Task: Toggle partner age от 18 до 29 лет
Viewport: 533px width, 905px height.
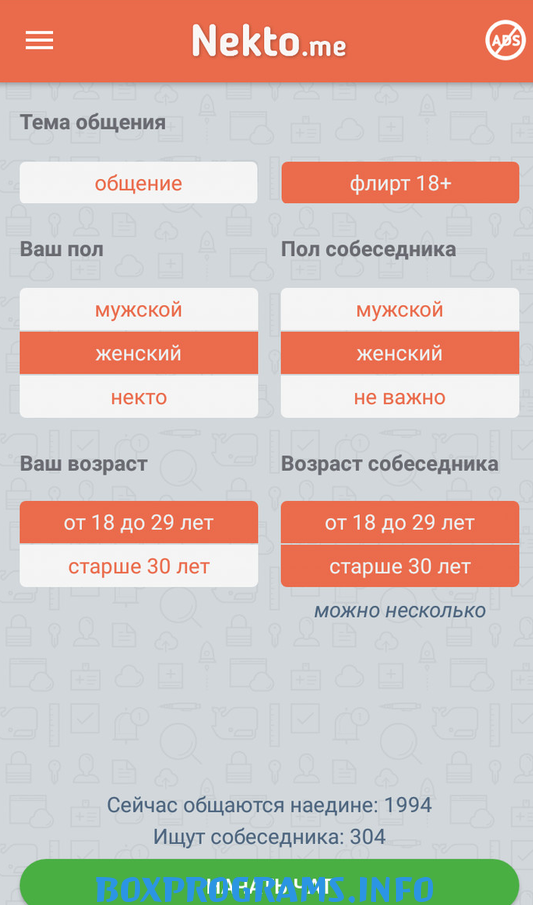Action: [400, 522]
